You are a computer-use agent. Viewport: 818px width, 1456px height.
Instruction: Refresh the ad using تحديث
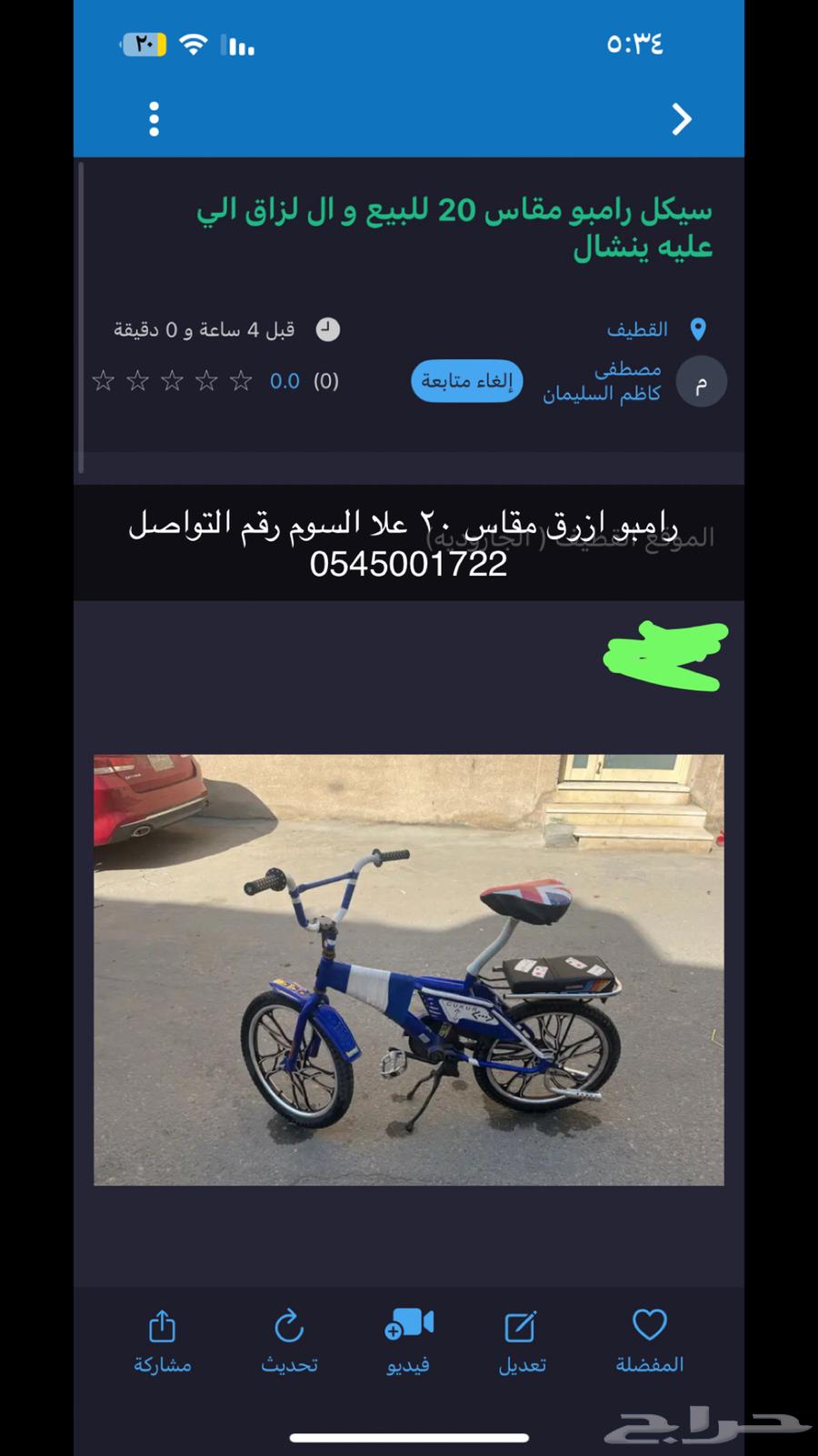(x=289, y=1340)
